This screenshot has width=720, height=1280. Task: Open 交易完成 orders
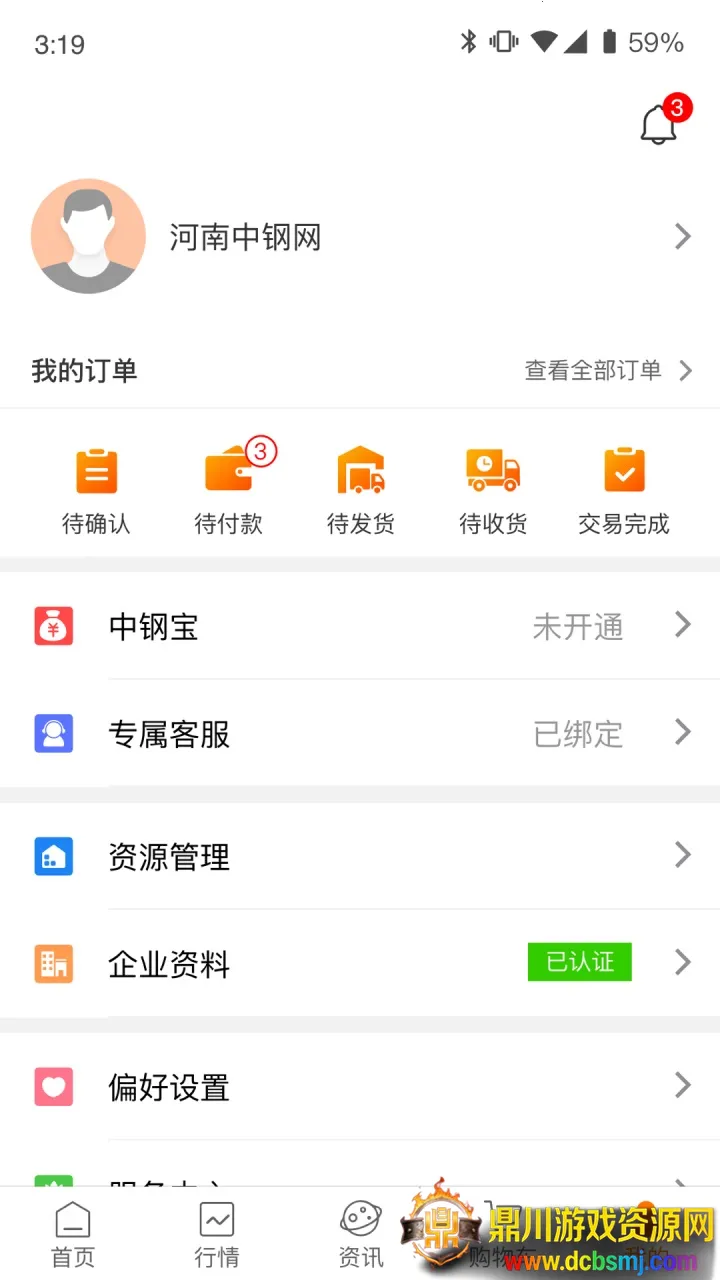click(x=624, y=490)
